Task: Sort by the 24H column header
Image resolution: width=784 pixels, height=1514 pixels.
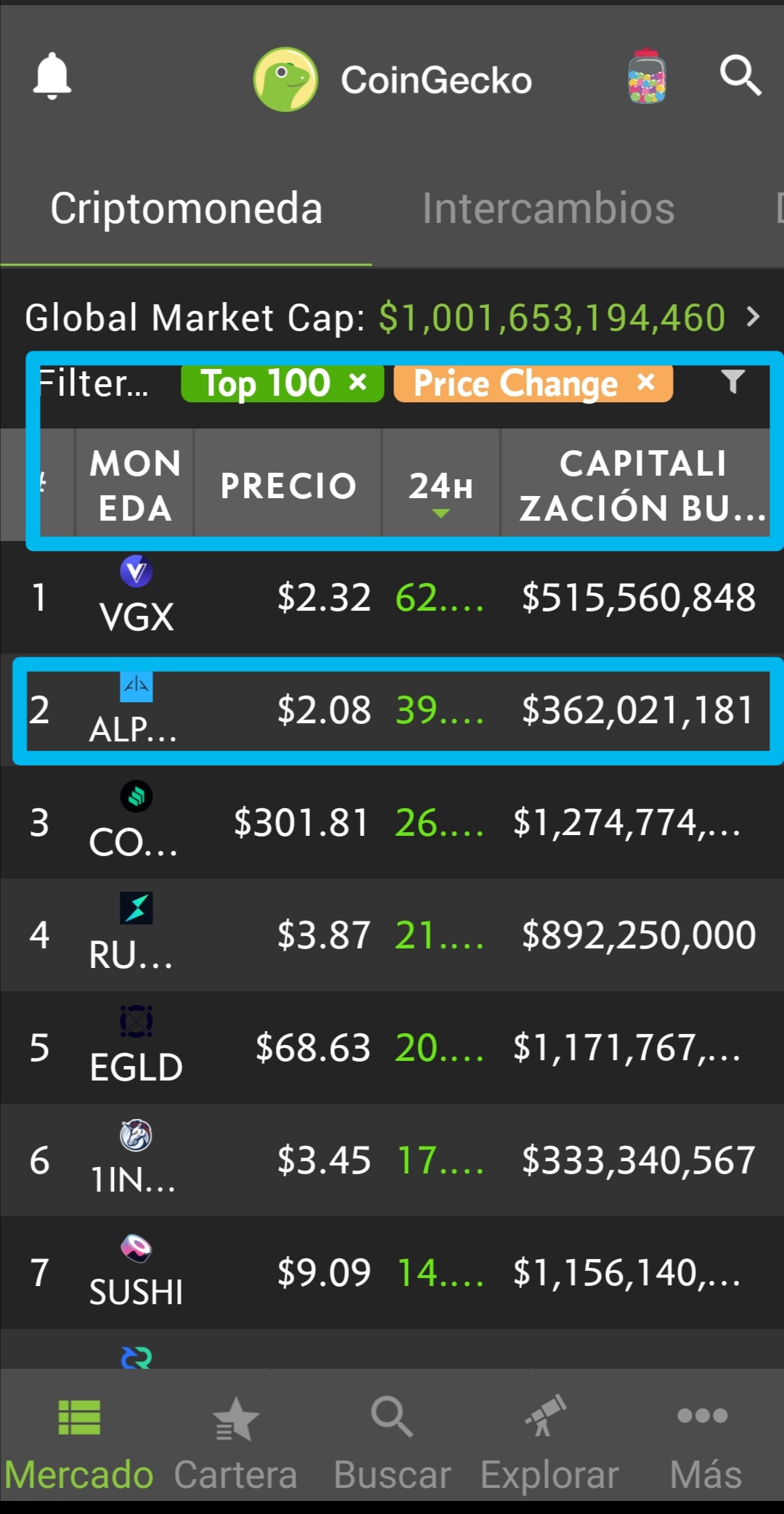Action: tap(441, 485)
